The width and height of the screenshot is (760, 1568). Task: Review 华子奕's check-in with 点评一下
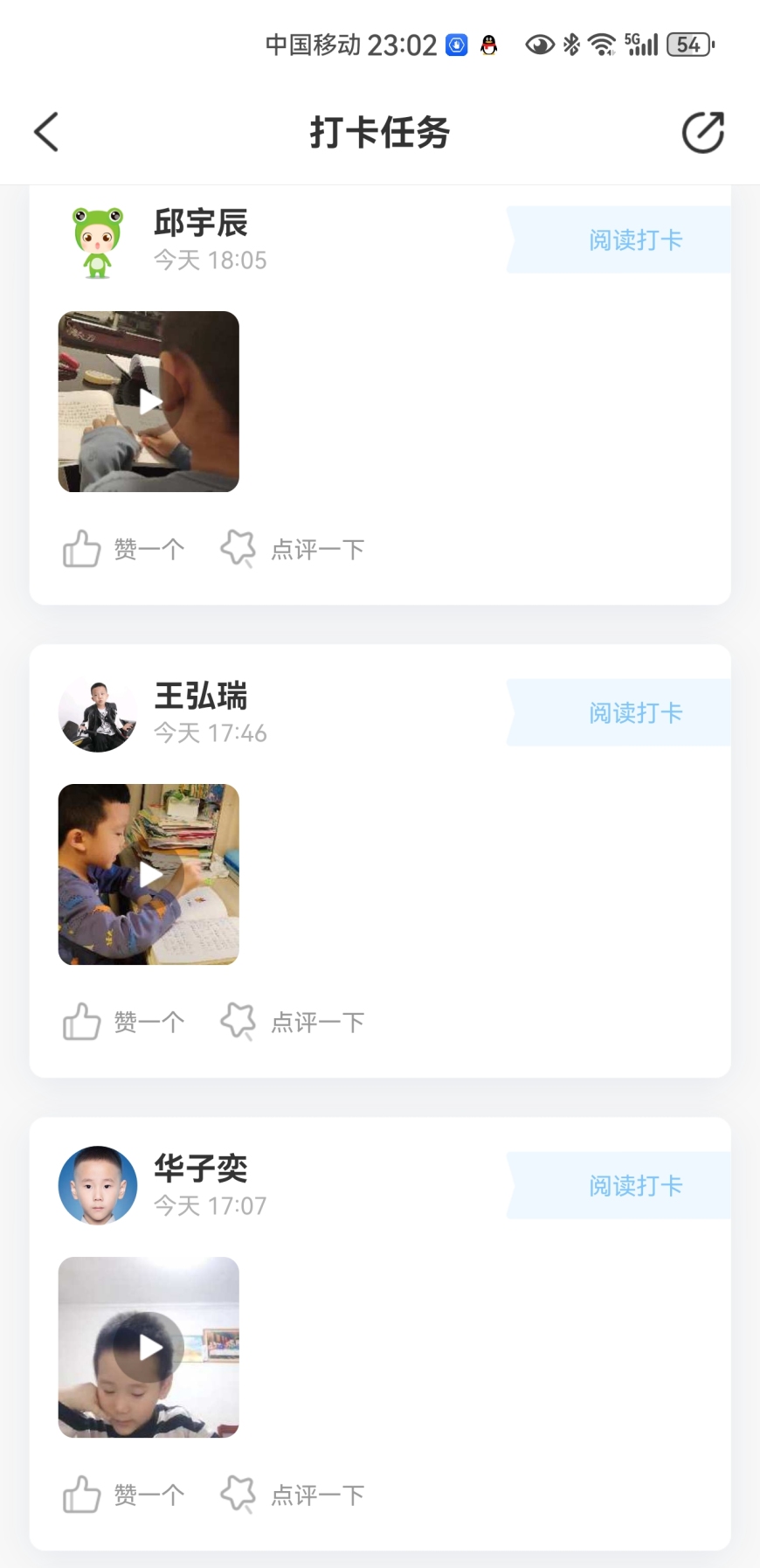tap(293, 1495)
